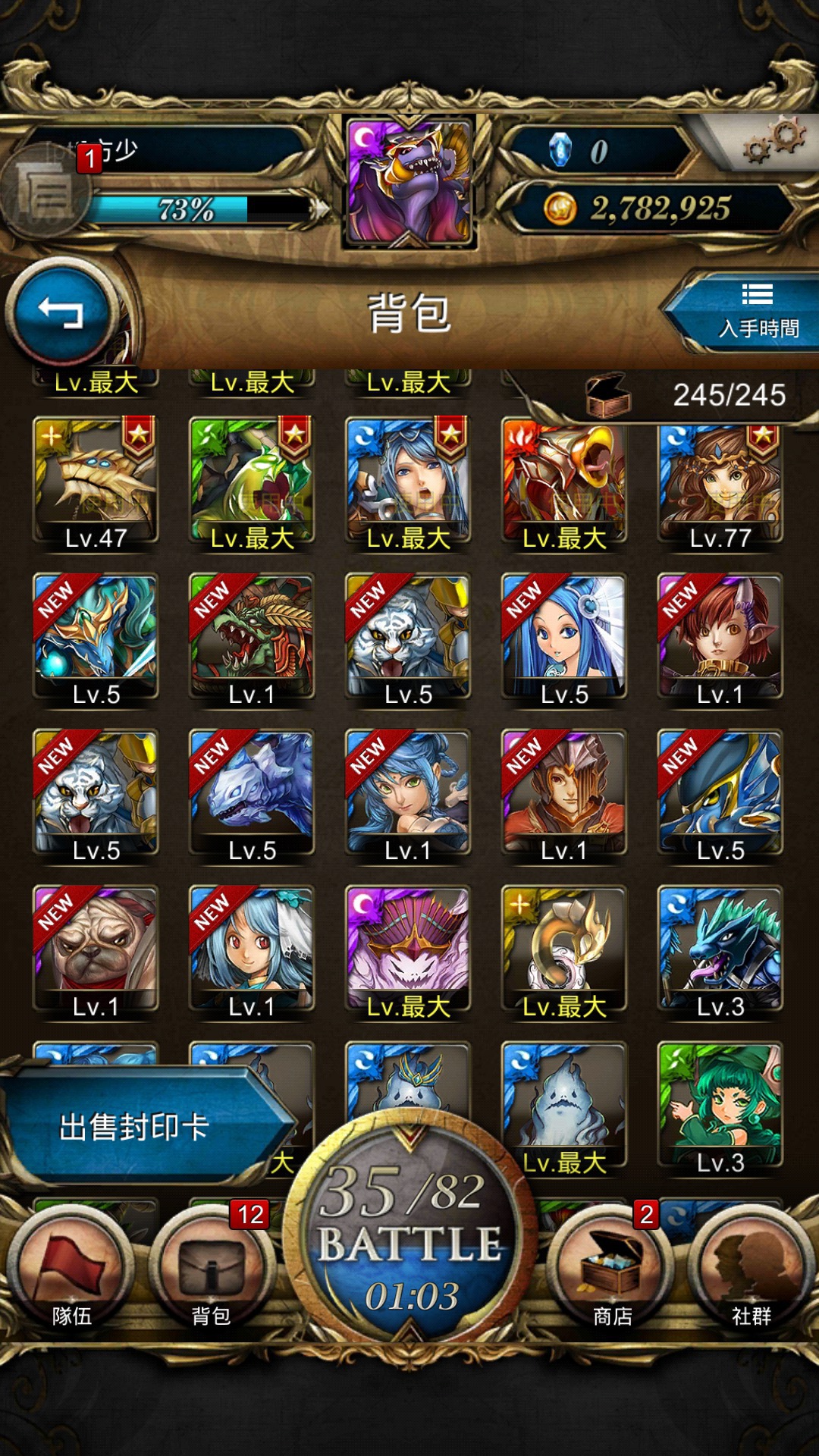Open the leader monster portrait at top
819x1456 pixels.
pyautogui.click(x=409, y=183)
